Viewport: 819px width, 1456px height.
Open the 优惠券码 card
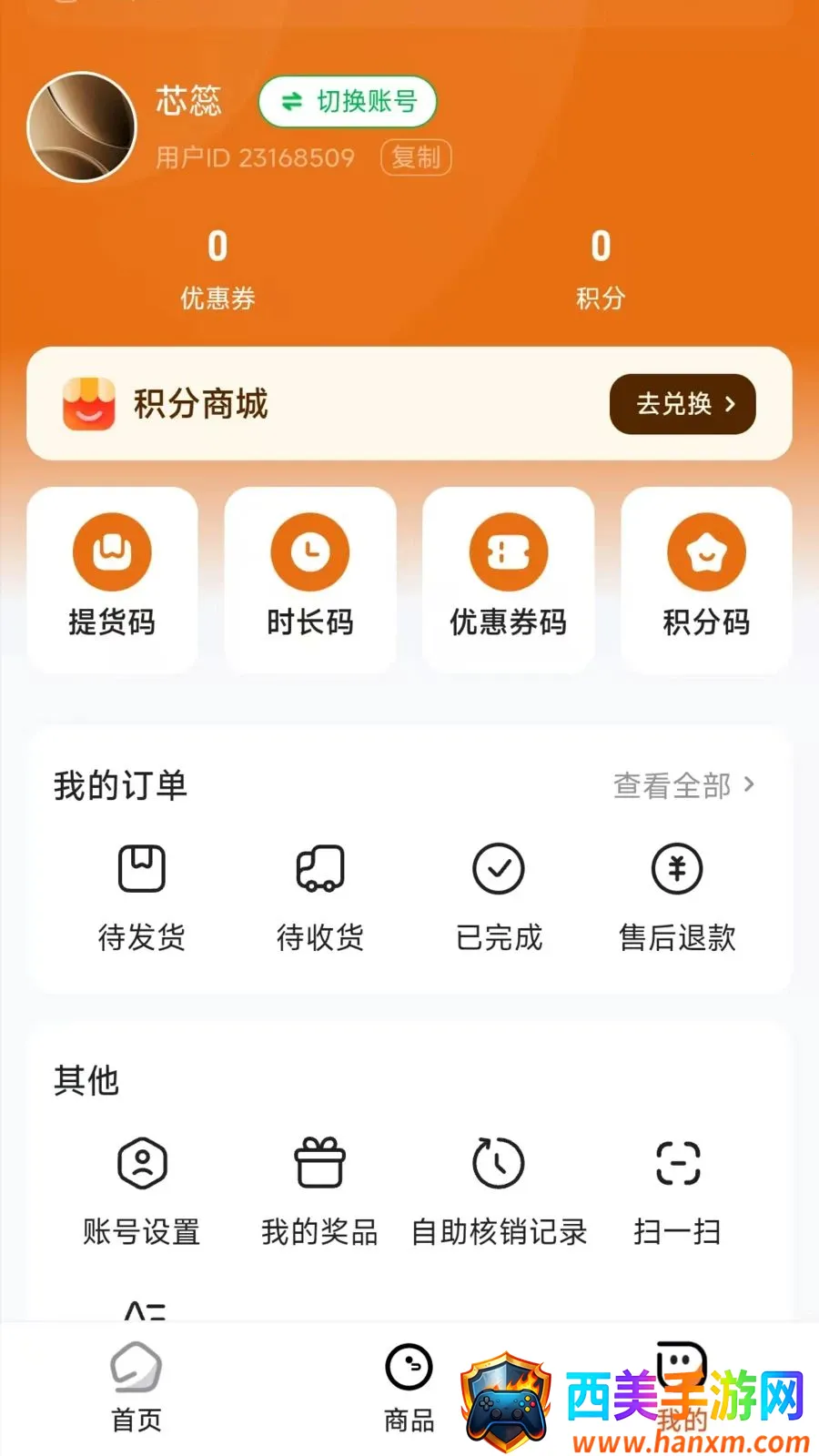508,580
